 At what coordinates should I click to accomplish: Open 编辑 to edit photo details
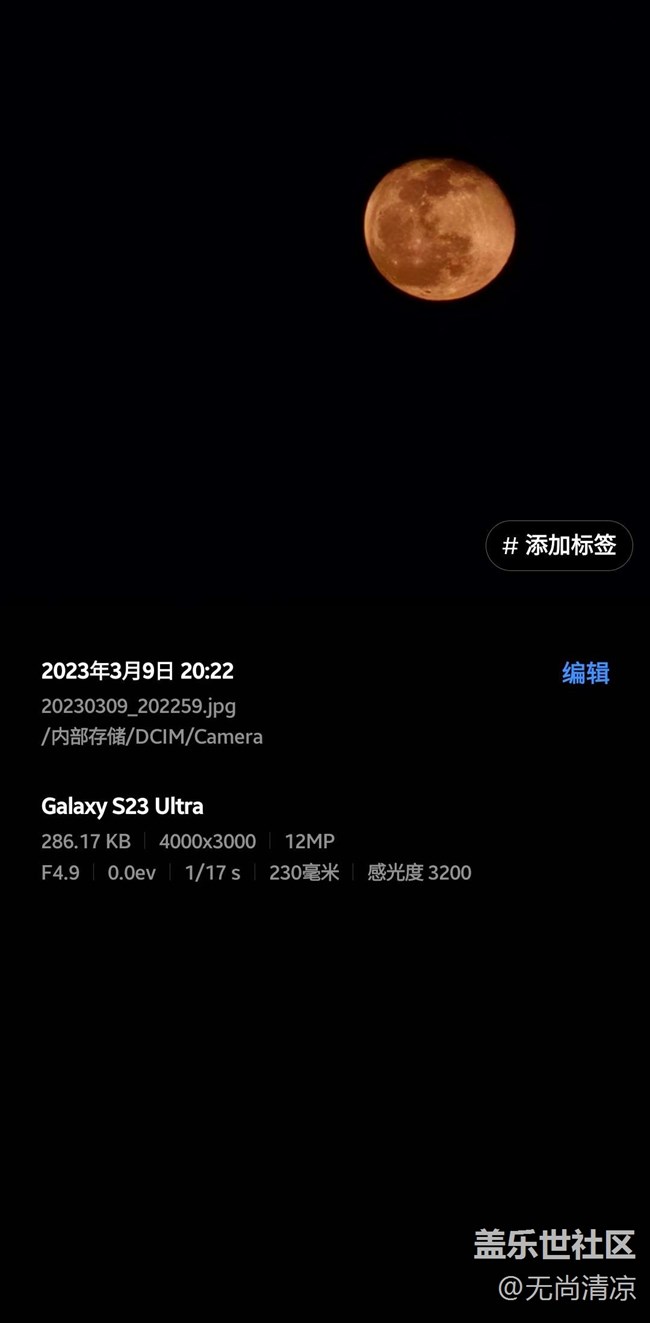(x=585, y=673)
